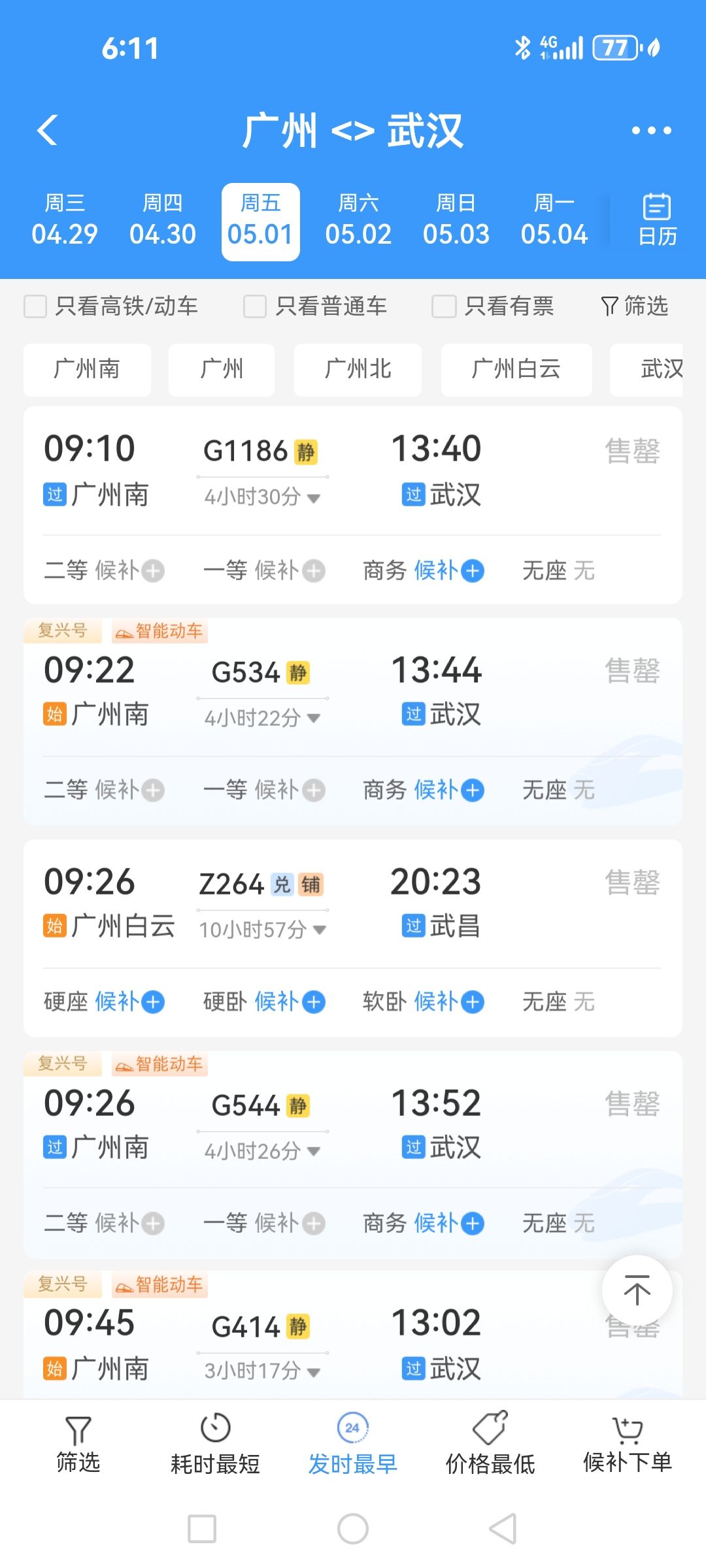Open train G544 arriving at 13:52
Screen dimensions: 706x1568
pyautogui.click(x=353, y=1124)
